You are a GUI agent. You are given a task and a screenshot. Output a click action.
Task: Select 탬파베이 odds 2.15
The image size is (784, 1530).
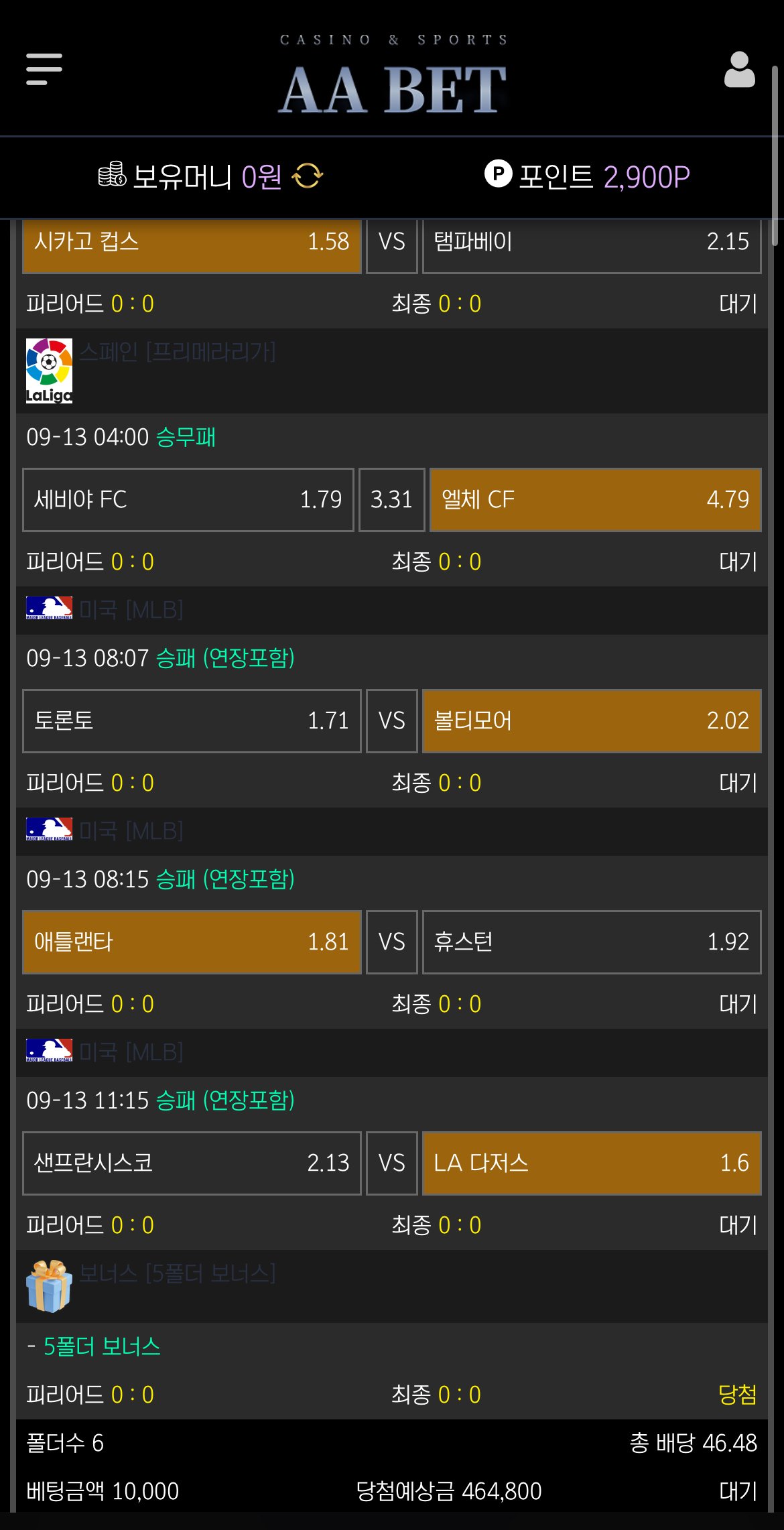[x=592, y=243]
